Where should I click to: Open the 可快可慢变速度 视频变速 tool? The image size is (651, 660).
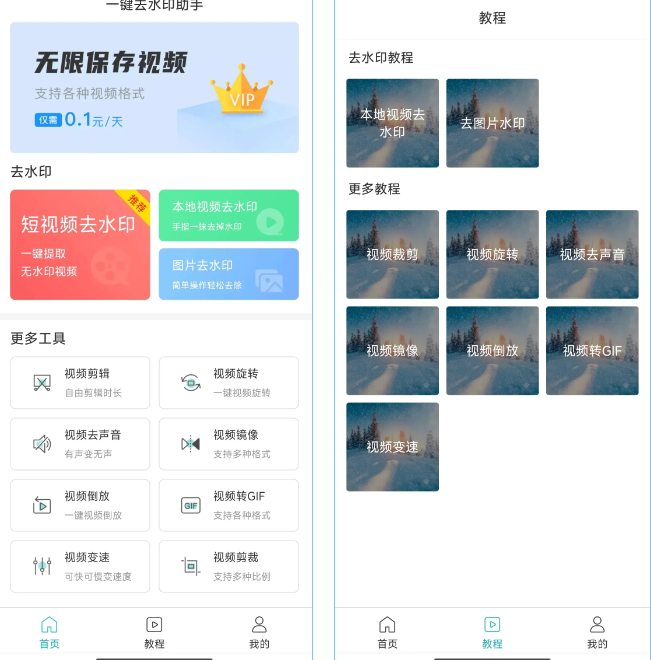tap(80, 566)
